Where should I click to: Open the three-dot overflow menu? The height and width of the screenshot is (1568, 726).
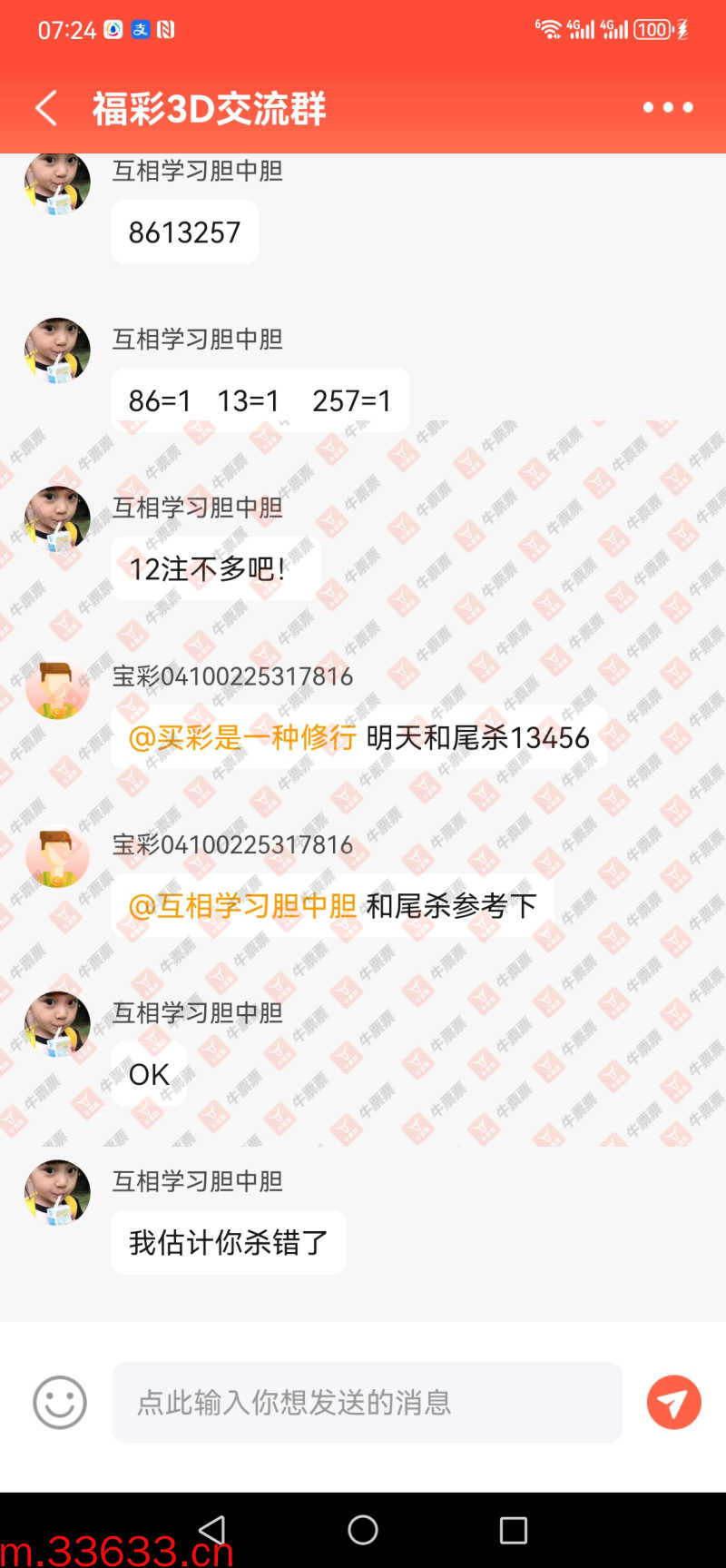[668, 107]
